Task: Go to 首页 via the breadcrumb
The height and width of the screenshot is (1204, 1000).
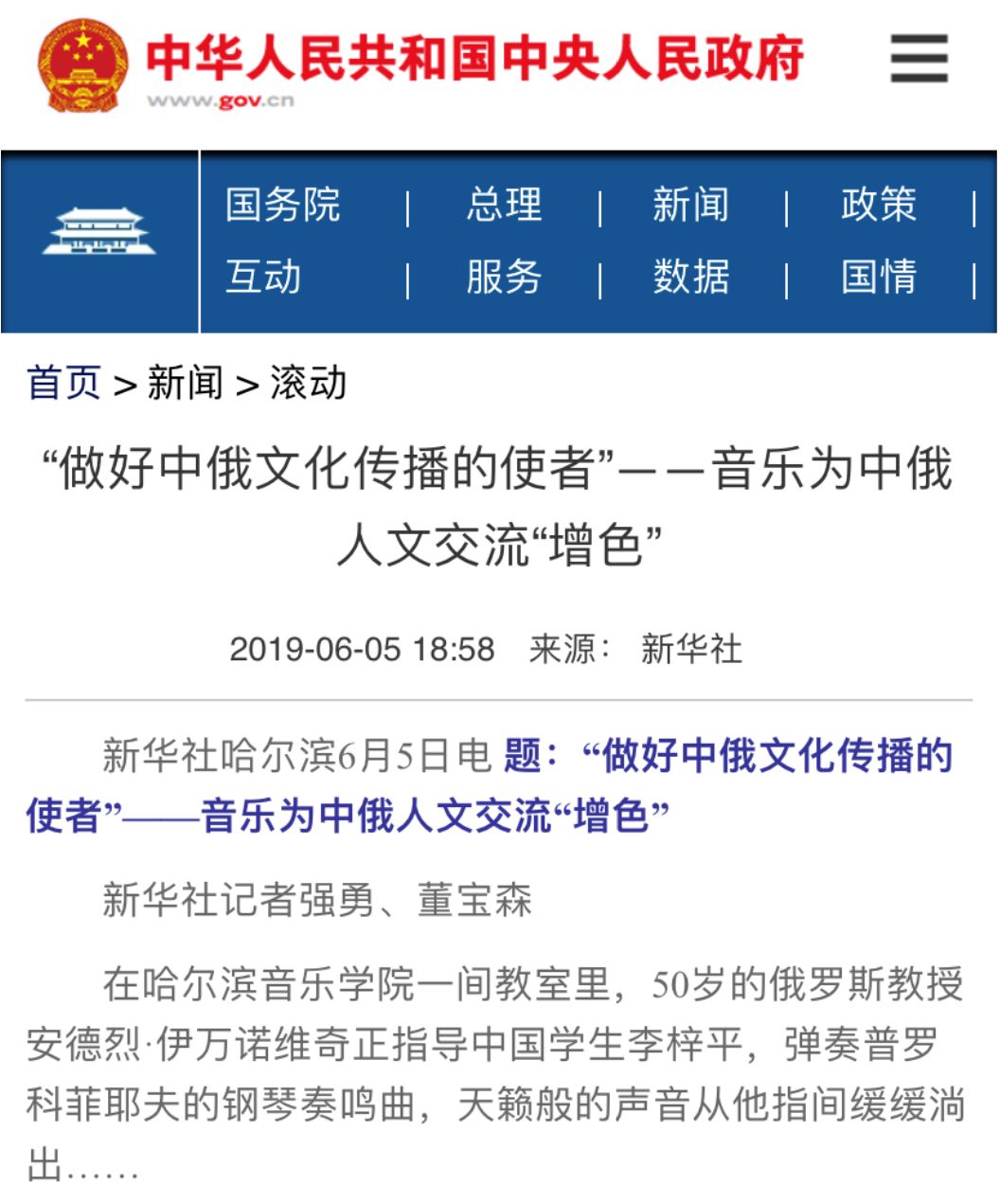Action: pyautogui.click(x=63, y=383)
